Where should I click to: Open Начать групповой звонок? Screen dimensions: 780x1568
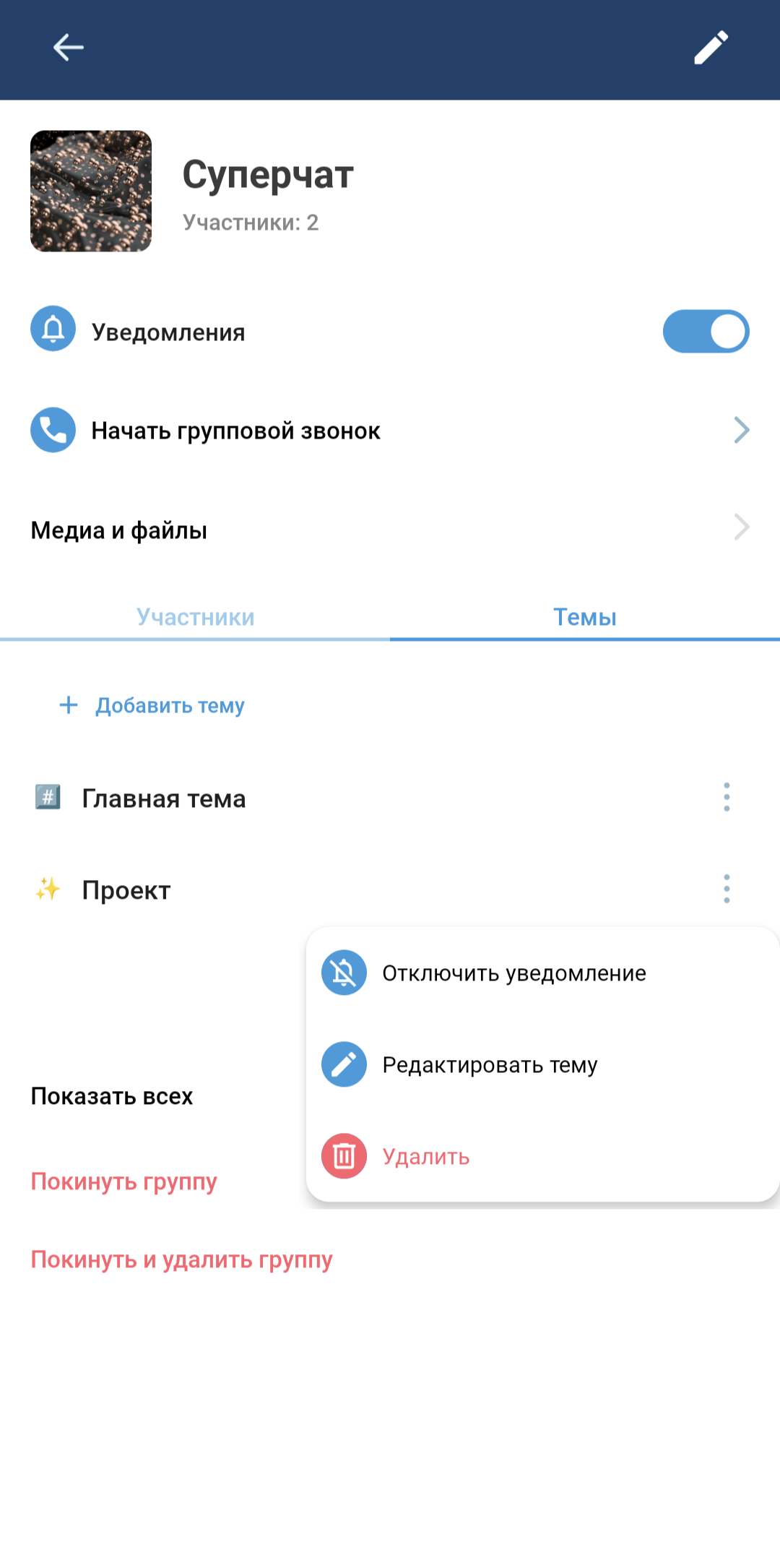pos(235,431)
